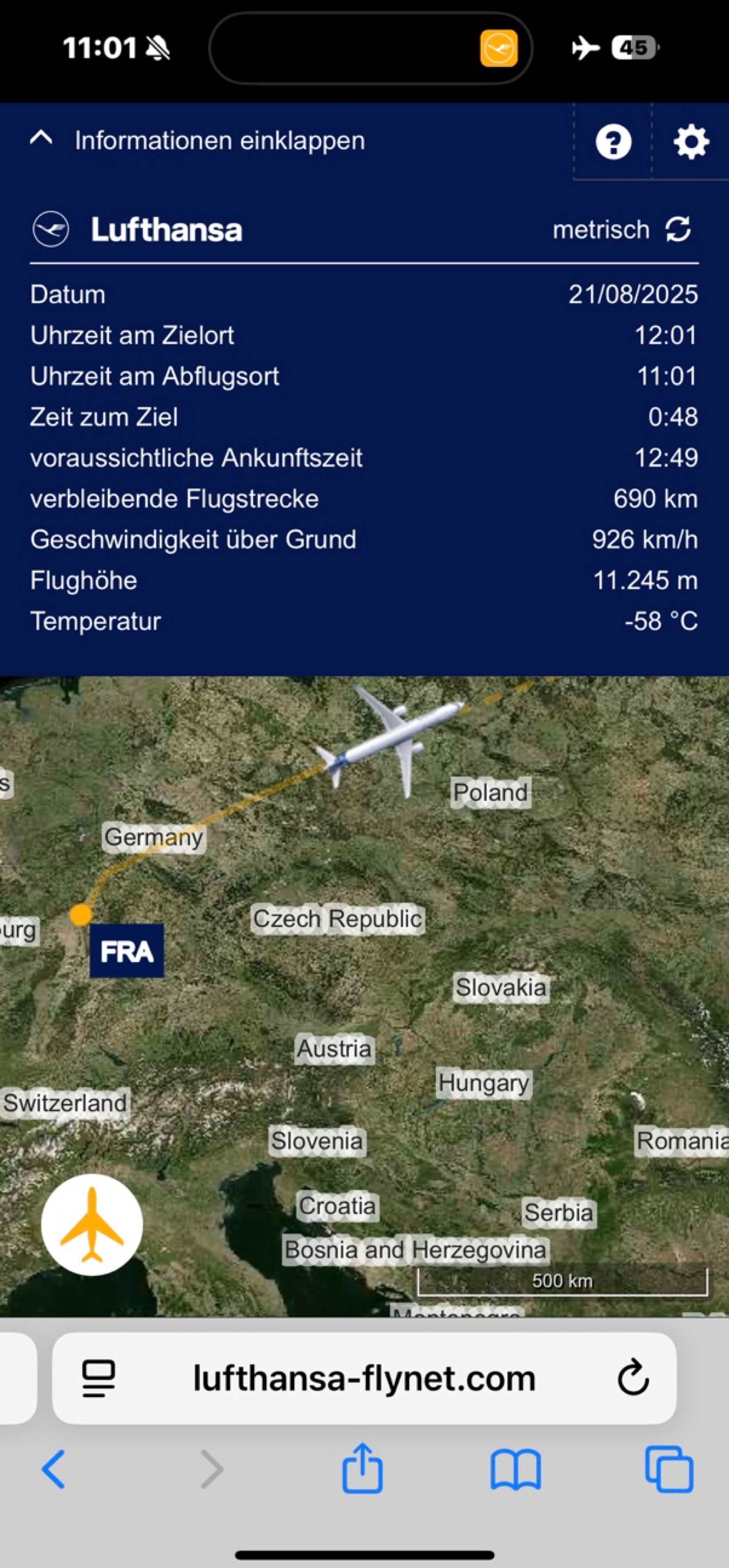Screen dimensions: 729x1568
Task: Open Safari bookmarks
Action: point(515,1469)
